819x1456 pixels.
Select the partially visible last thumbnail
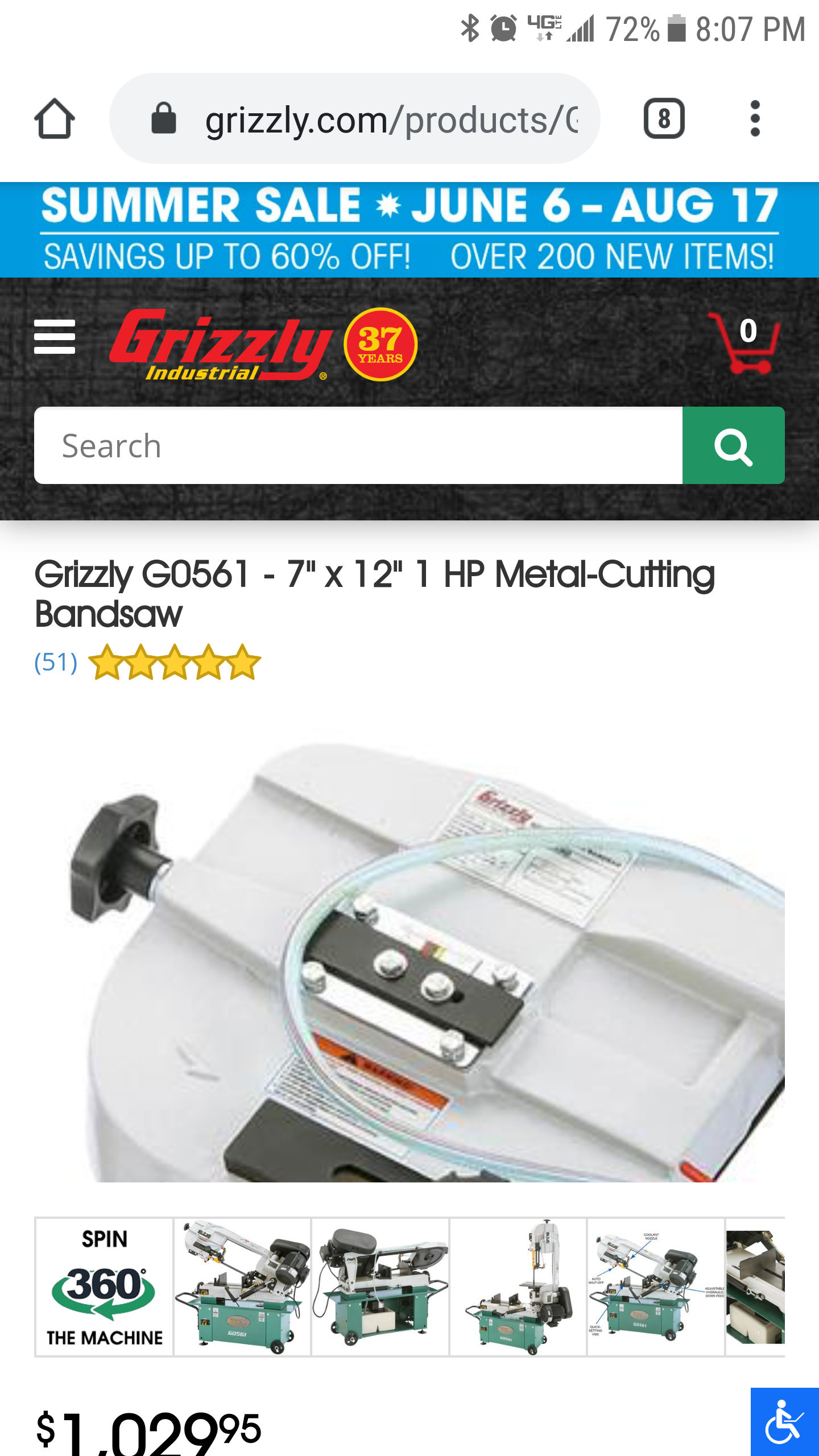(x=755, y=1288)
